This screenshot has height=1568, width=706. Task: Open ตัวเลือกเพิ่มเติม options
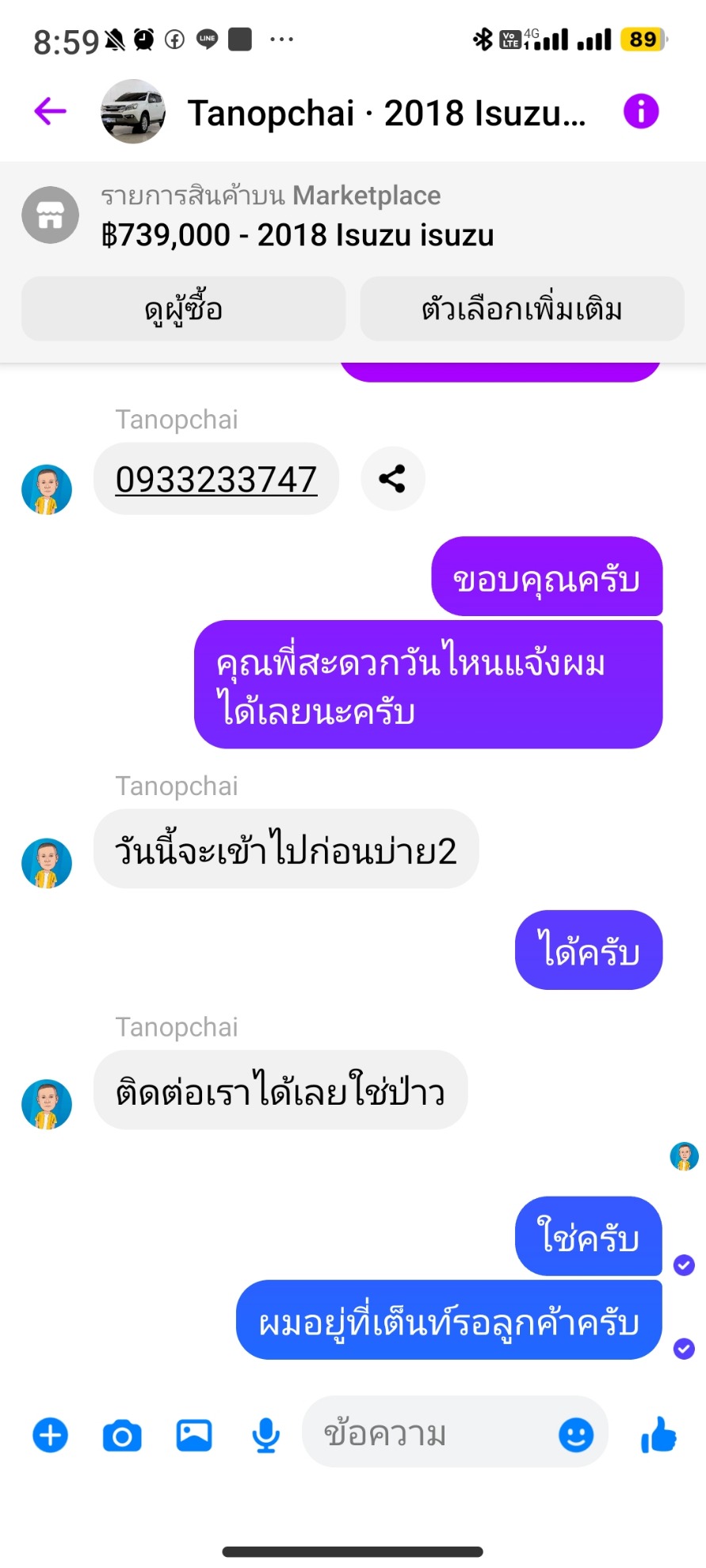click(x=521, y=309)
